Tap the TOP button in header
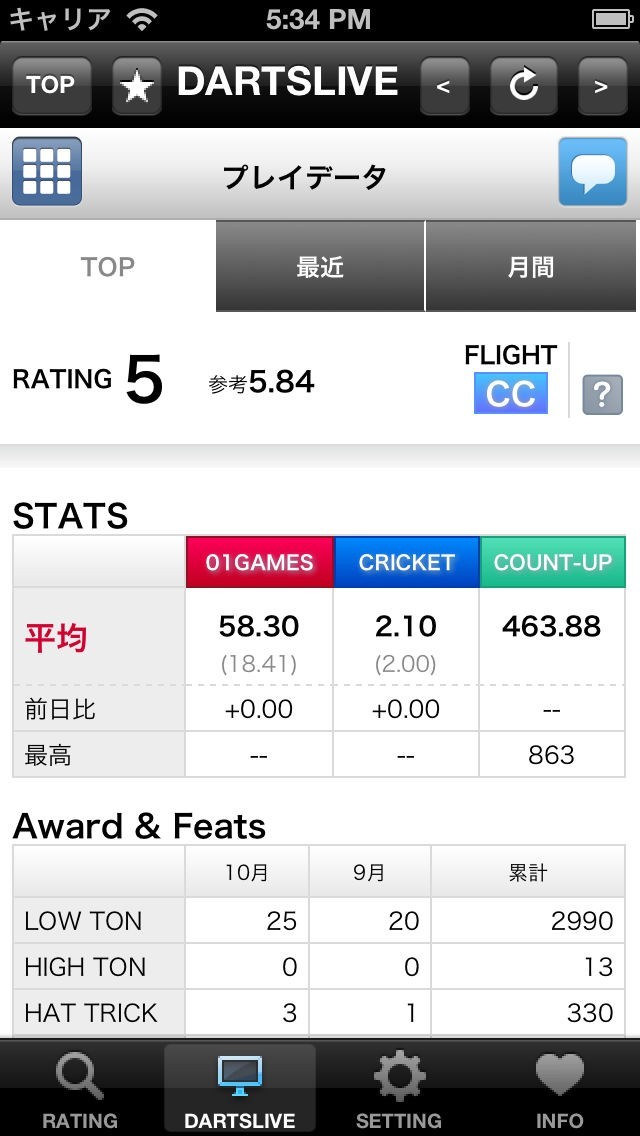 pyautogui.click(x=51, y=86)
